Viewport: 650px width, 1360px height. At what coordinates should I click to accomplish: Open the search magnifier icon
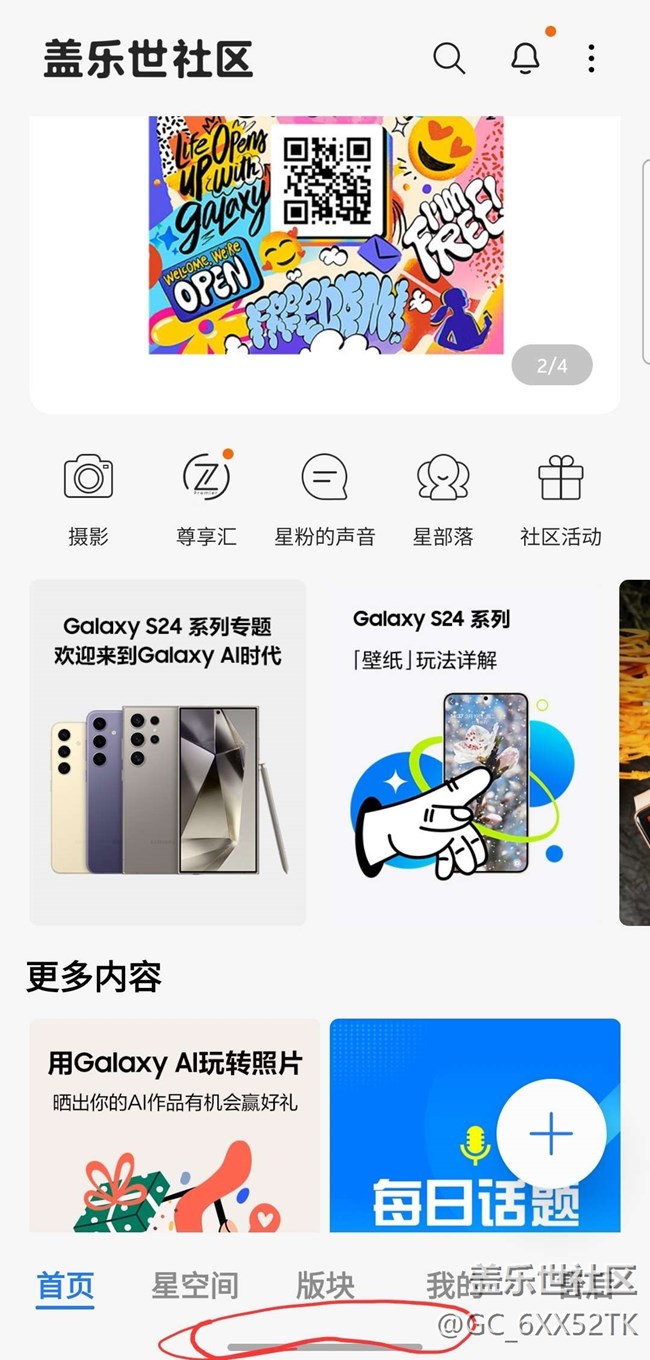(x=449, y=59)
